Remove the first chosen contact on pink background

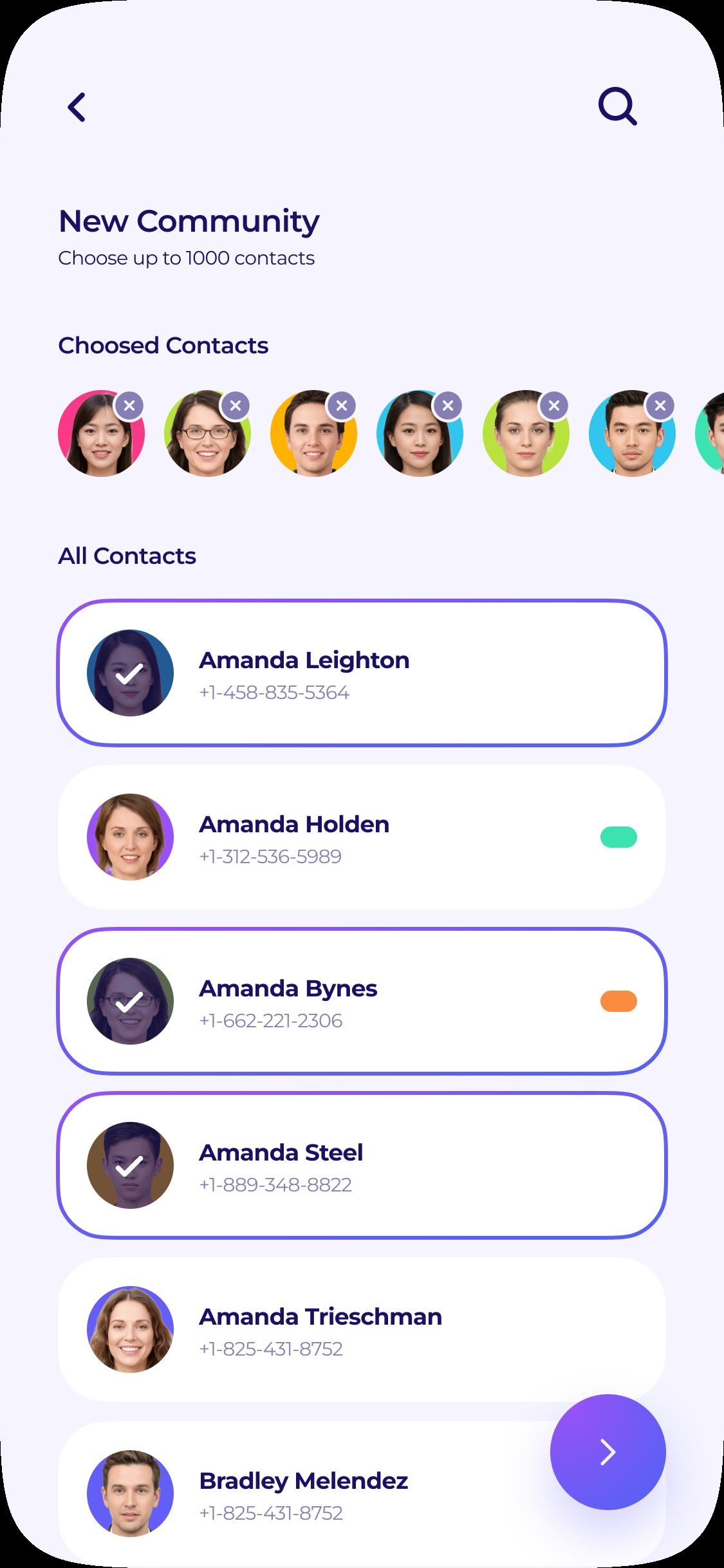tap(129, 406)
